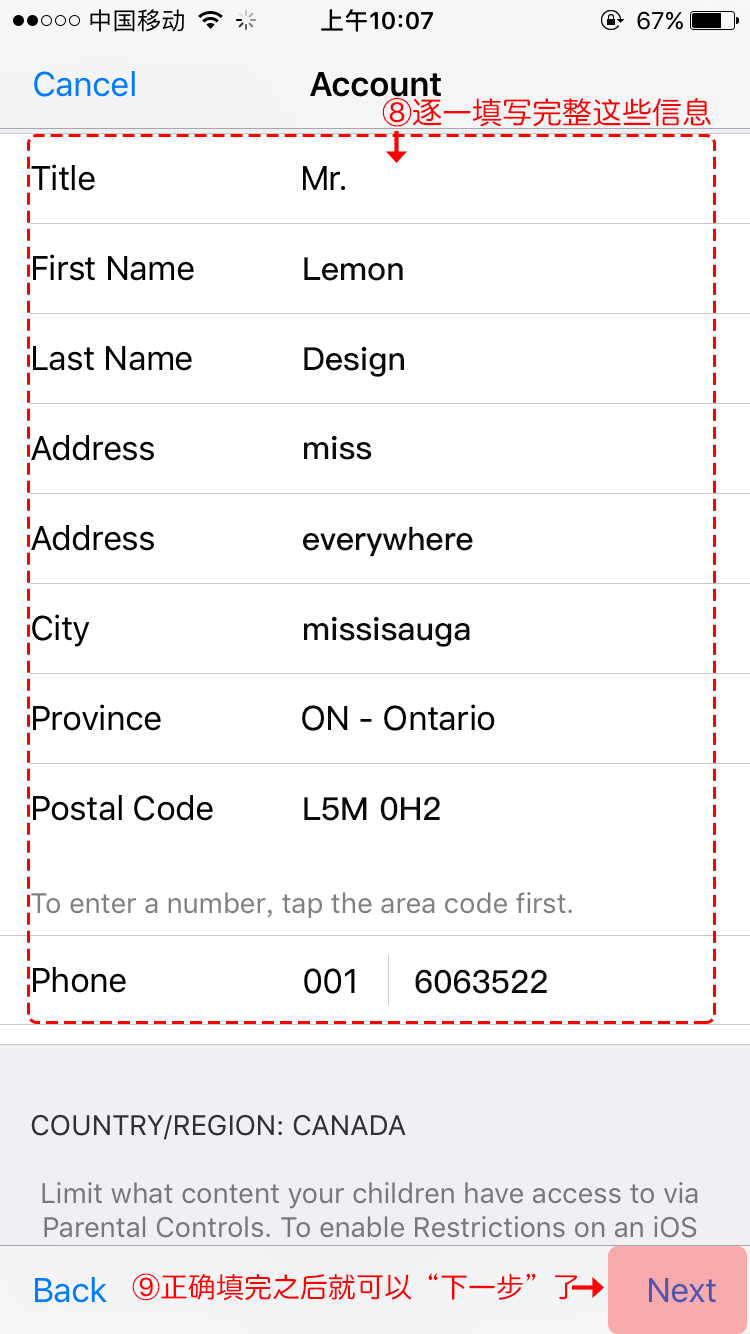Edit the First Name field
Viewport: 750px width, 1334px height.
(375, 269)
